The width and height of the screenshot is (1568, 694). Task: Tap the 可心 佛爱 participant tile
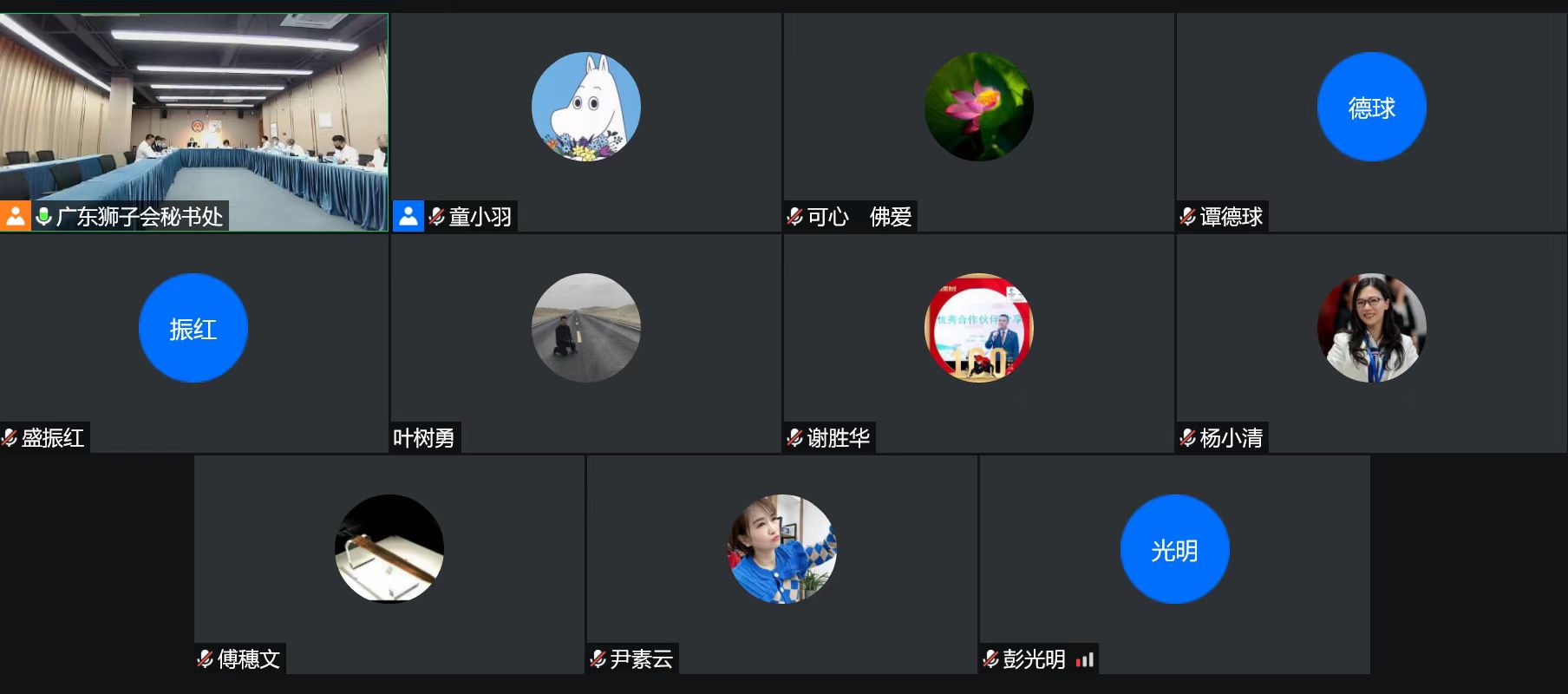(x=978, y=121)
